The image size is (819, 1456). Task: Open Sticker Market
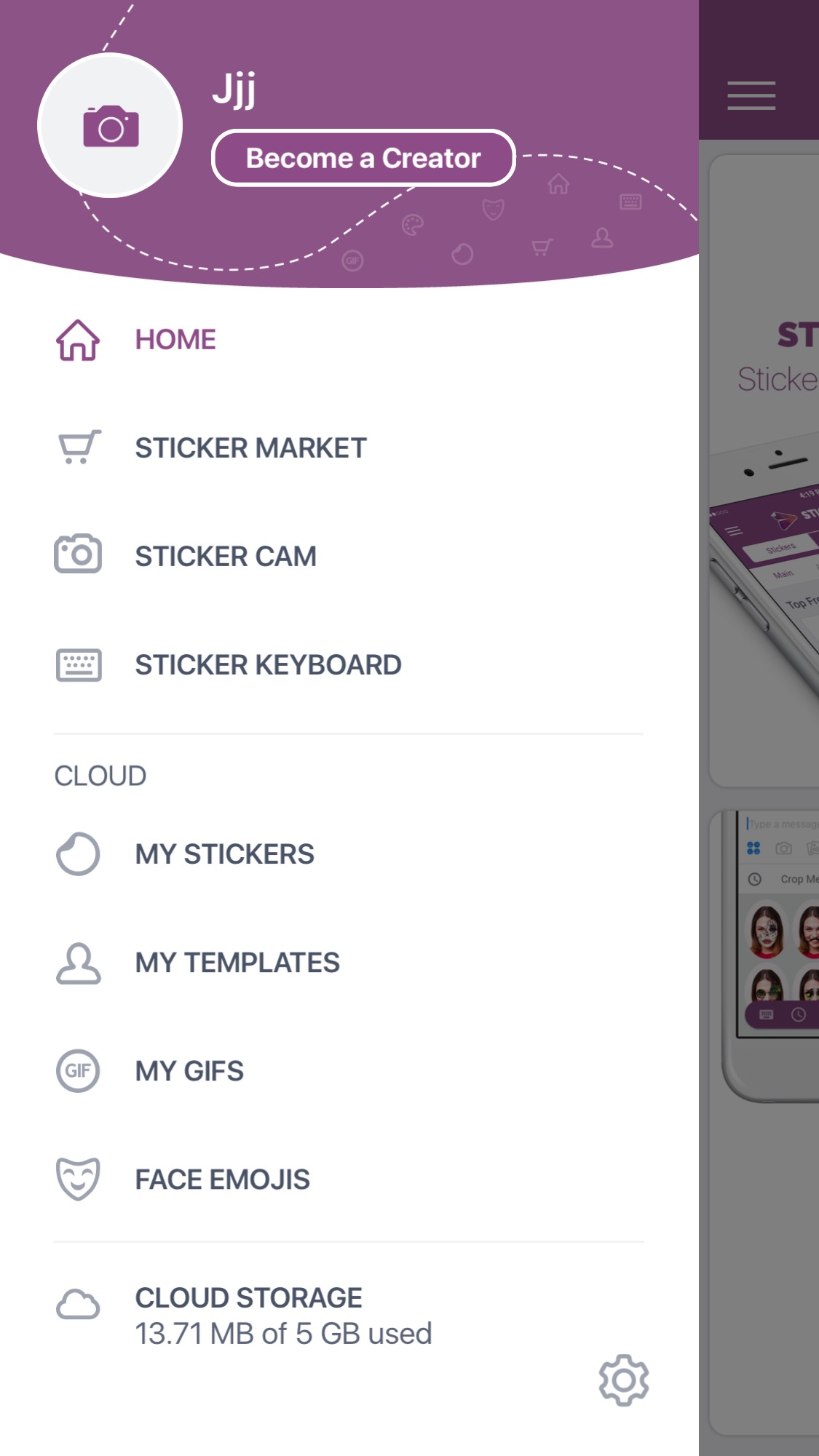tap(349, 448)
